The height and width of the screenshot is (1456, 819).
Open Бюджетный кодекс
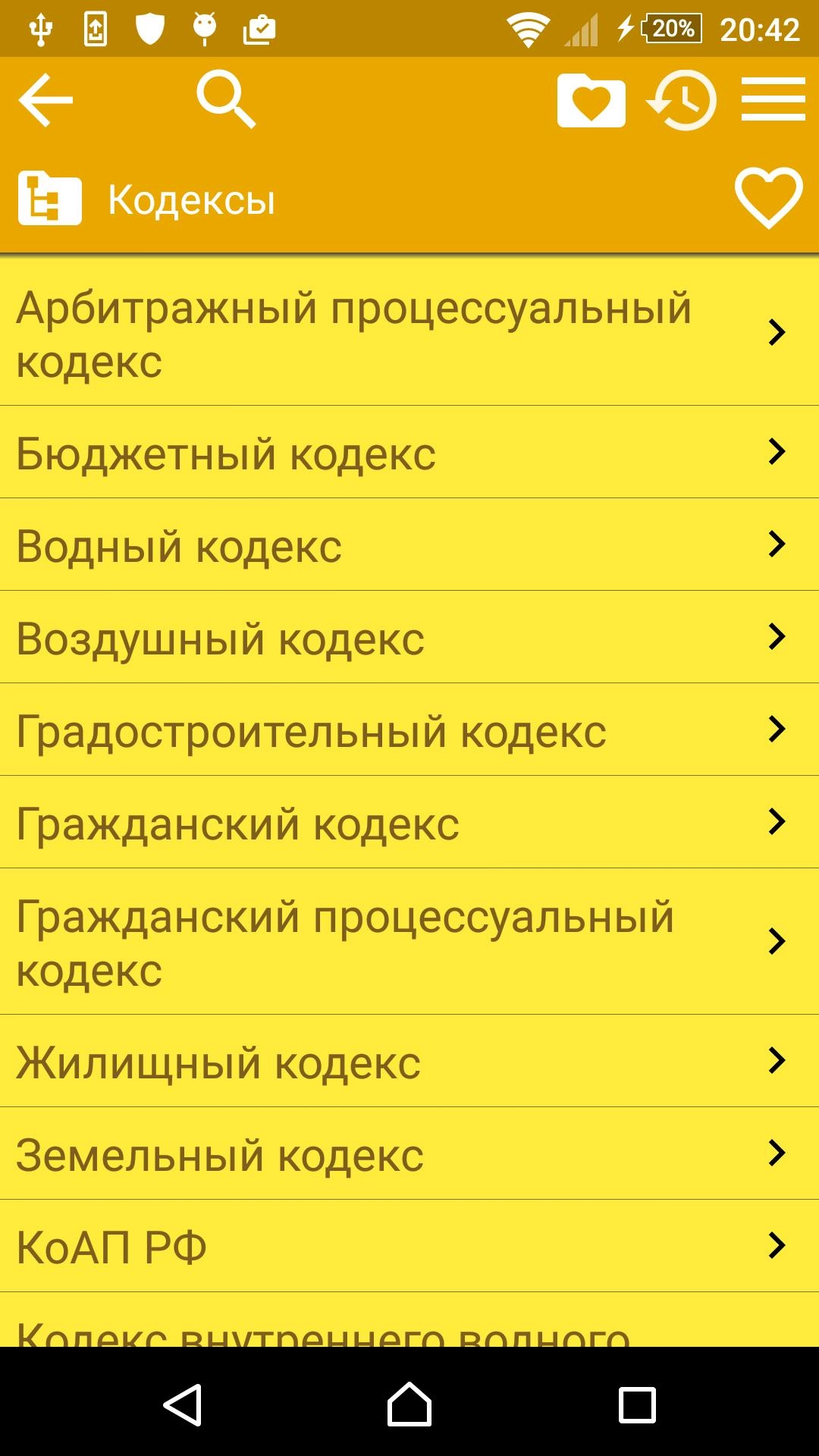tap(409, 452)
